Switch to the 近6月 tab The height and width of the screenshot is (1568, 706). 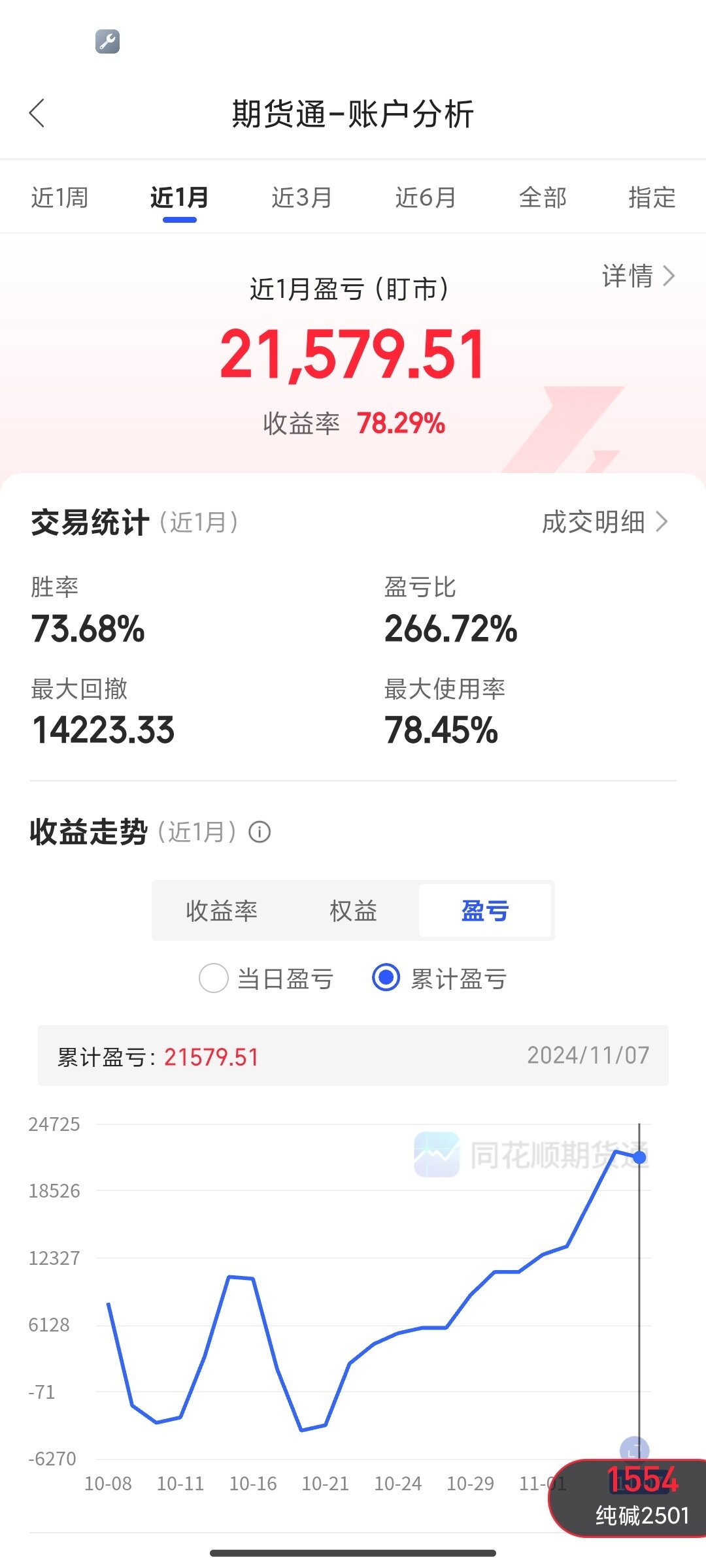pos(425,197)
